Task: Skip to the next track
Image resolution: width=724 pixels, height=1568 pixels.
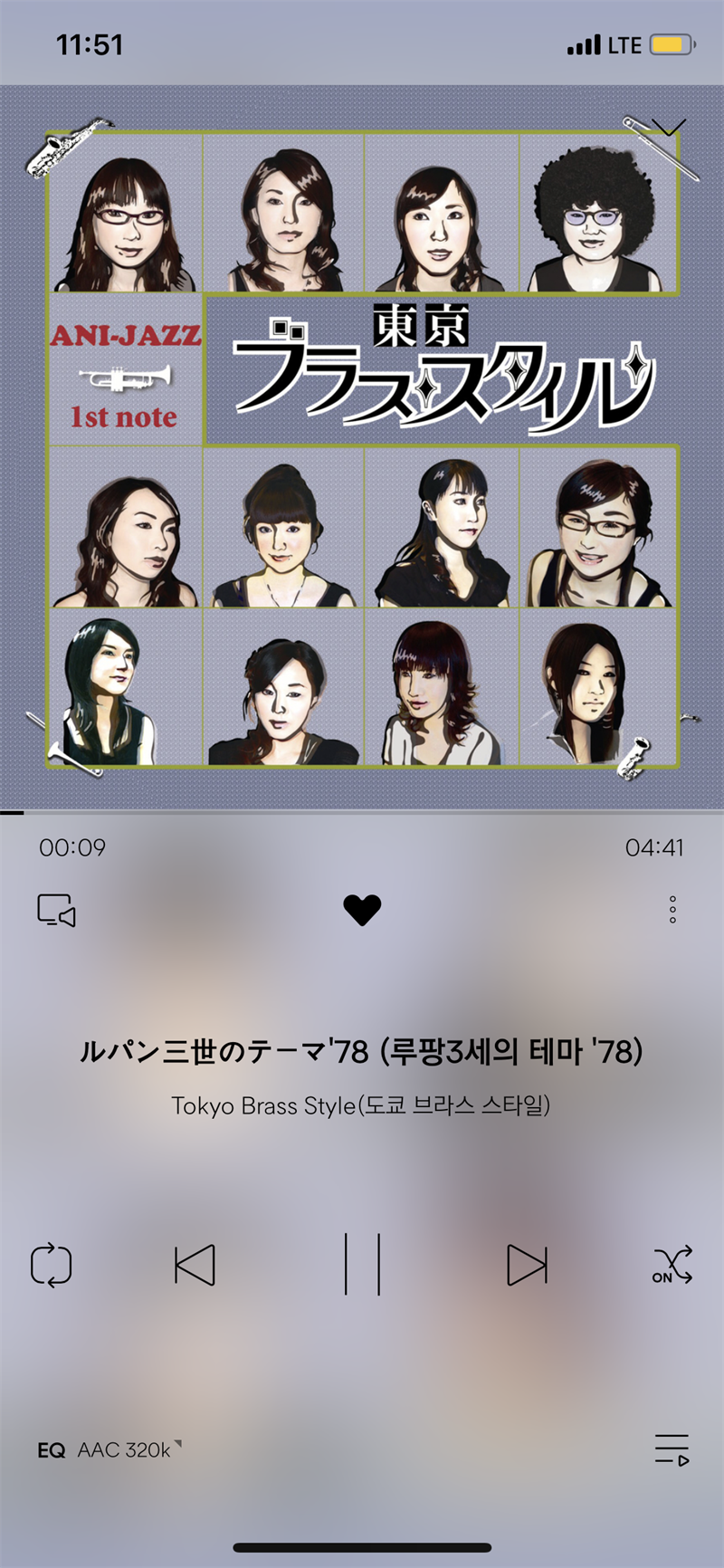Action: [x=527, y=1265]
